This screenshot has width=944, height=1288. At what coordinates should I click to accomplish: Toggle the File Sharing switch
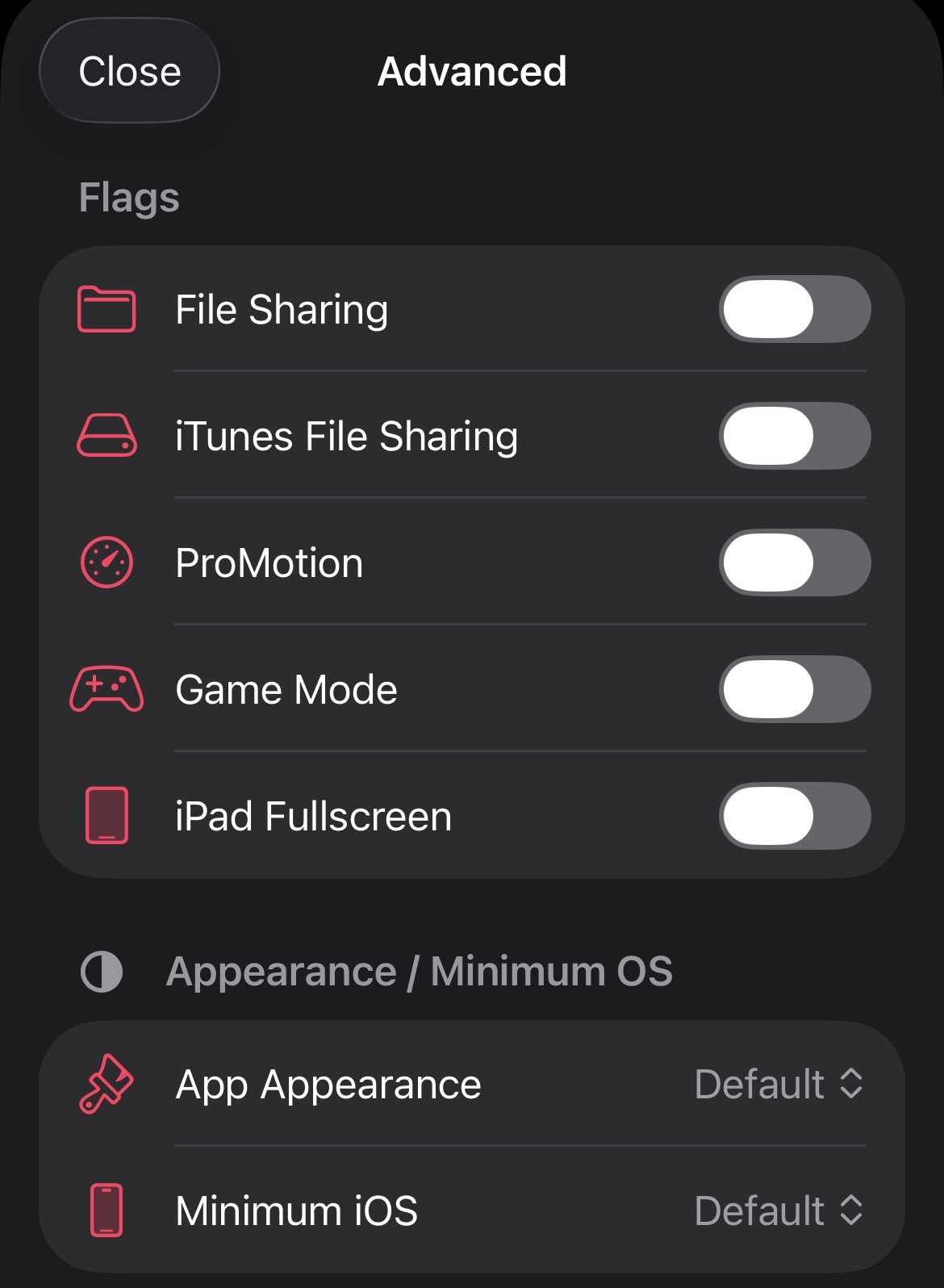click(794, 309)
